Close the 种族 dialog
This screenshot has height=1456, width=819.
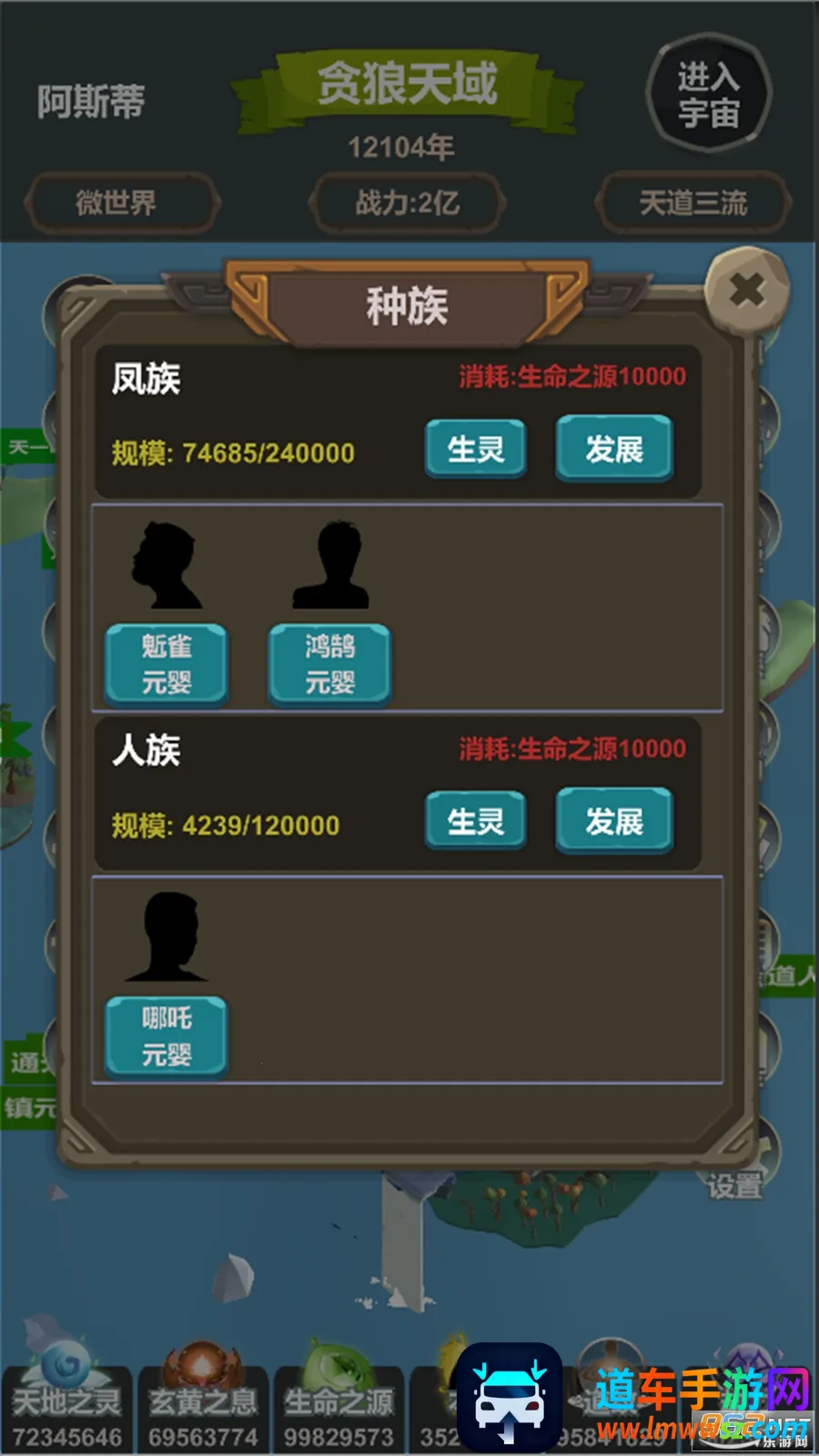pyautogui.click(x=747, y=291)
